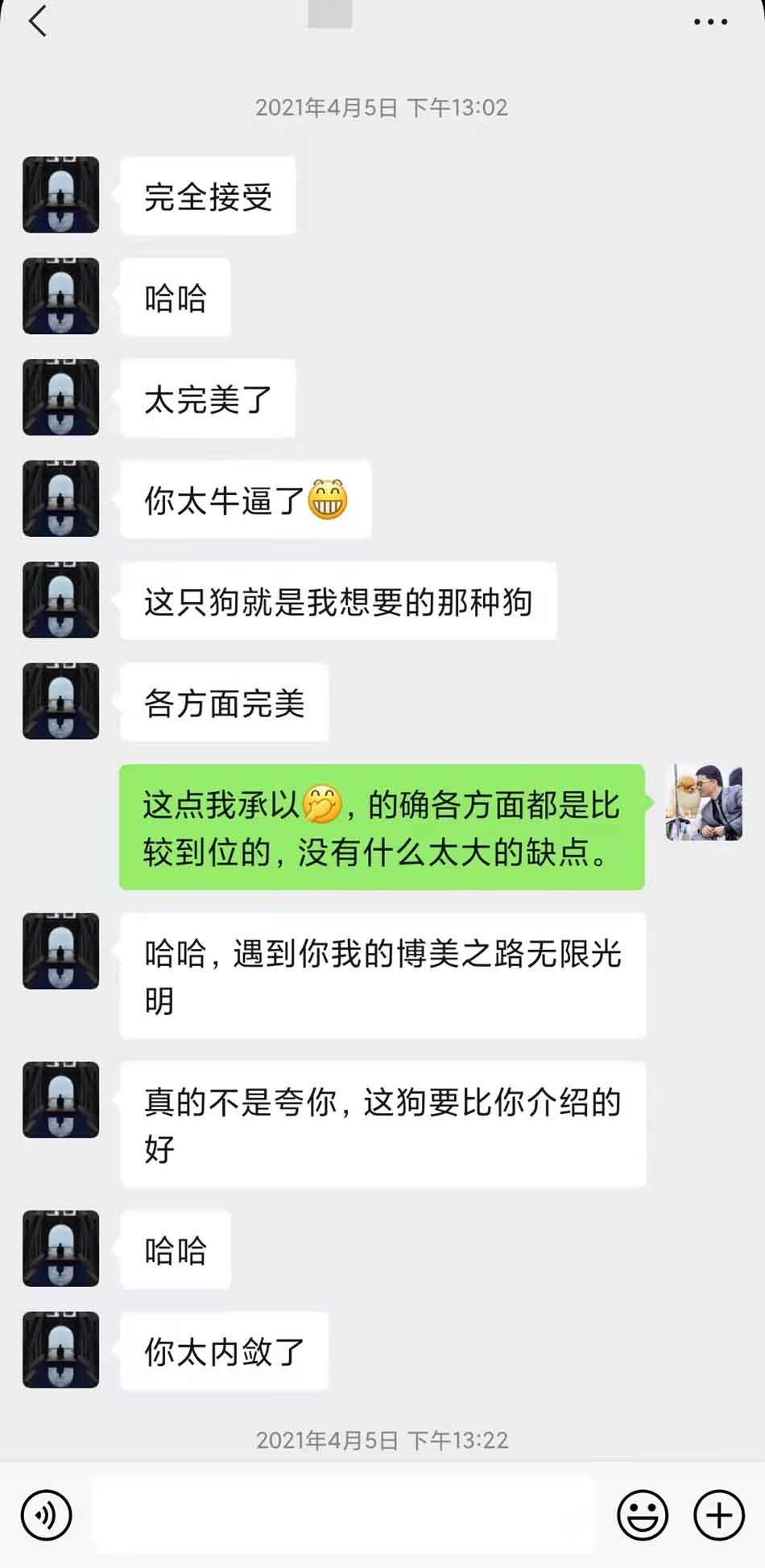Tap the message text field
Viewport: 765px width, 1568px height.
(x=345, y=1515)
